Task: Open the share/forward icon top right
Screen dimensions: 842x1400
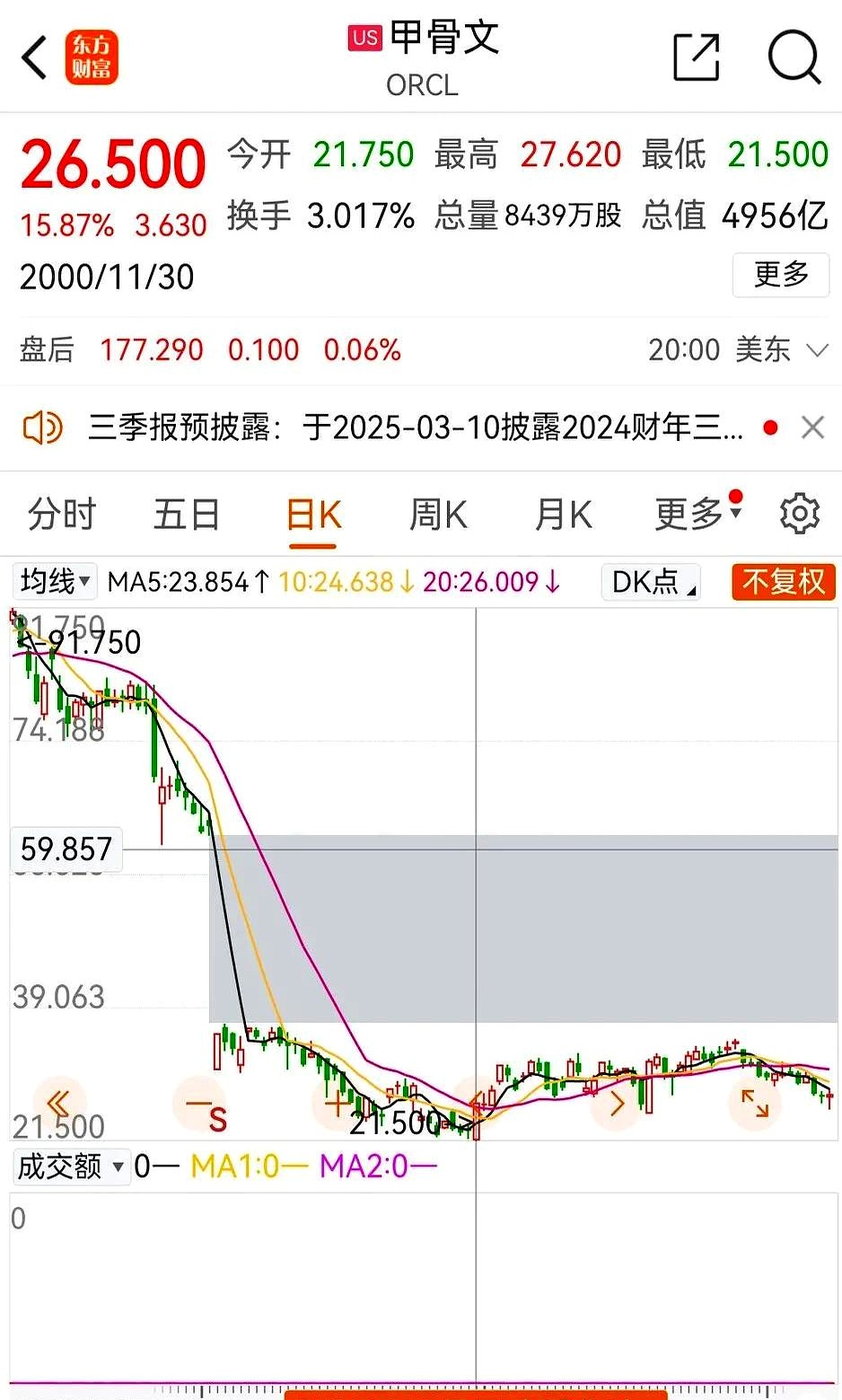Action: 696,57
